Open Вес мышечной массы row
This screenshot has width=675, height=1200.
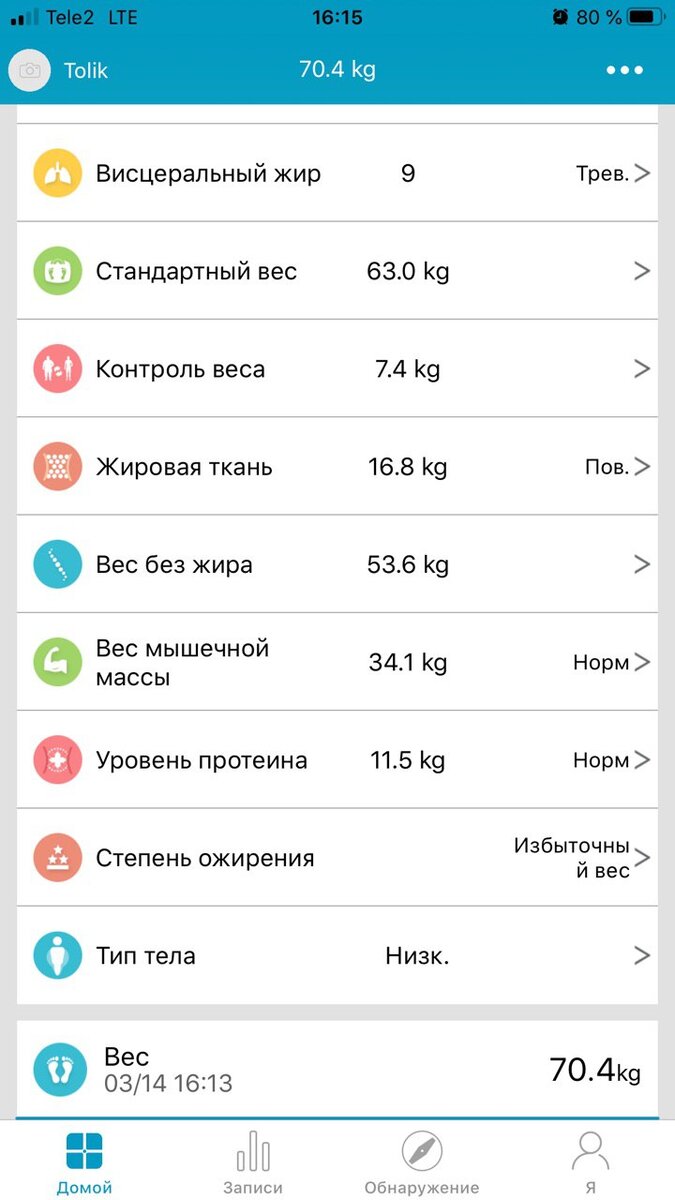[337, 662]
